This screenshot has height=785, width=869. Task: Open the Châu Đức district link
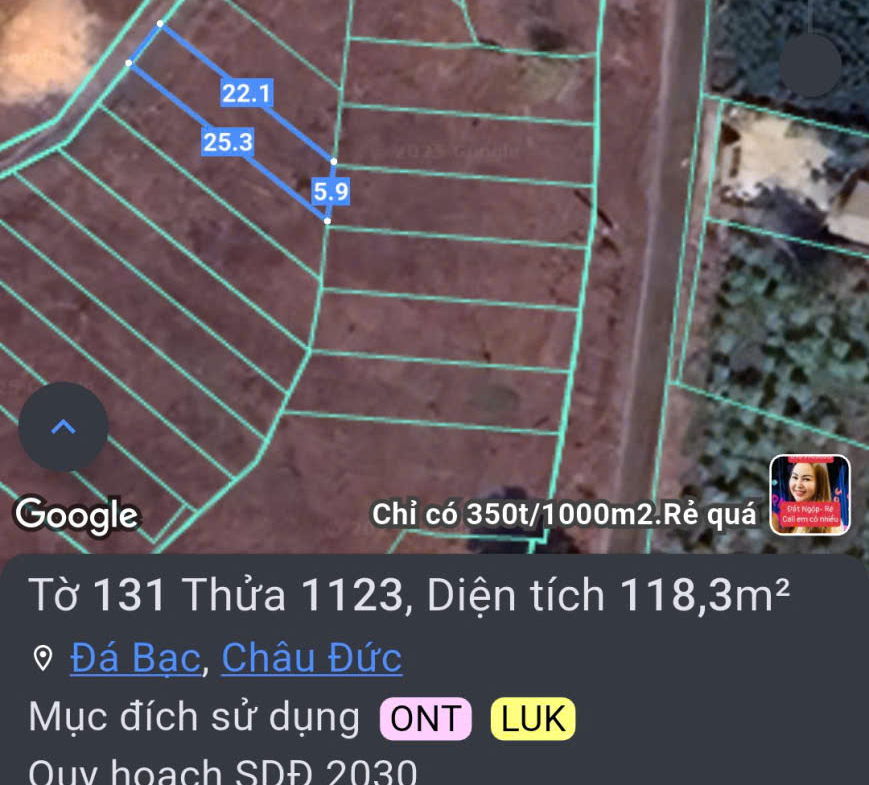pos(311,658)
